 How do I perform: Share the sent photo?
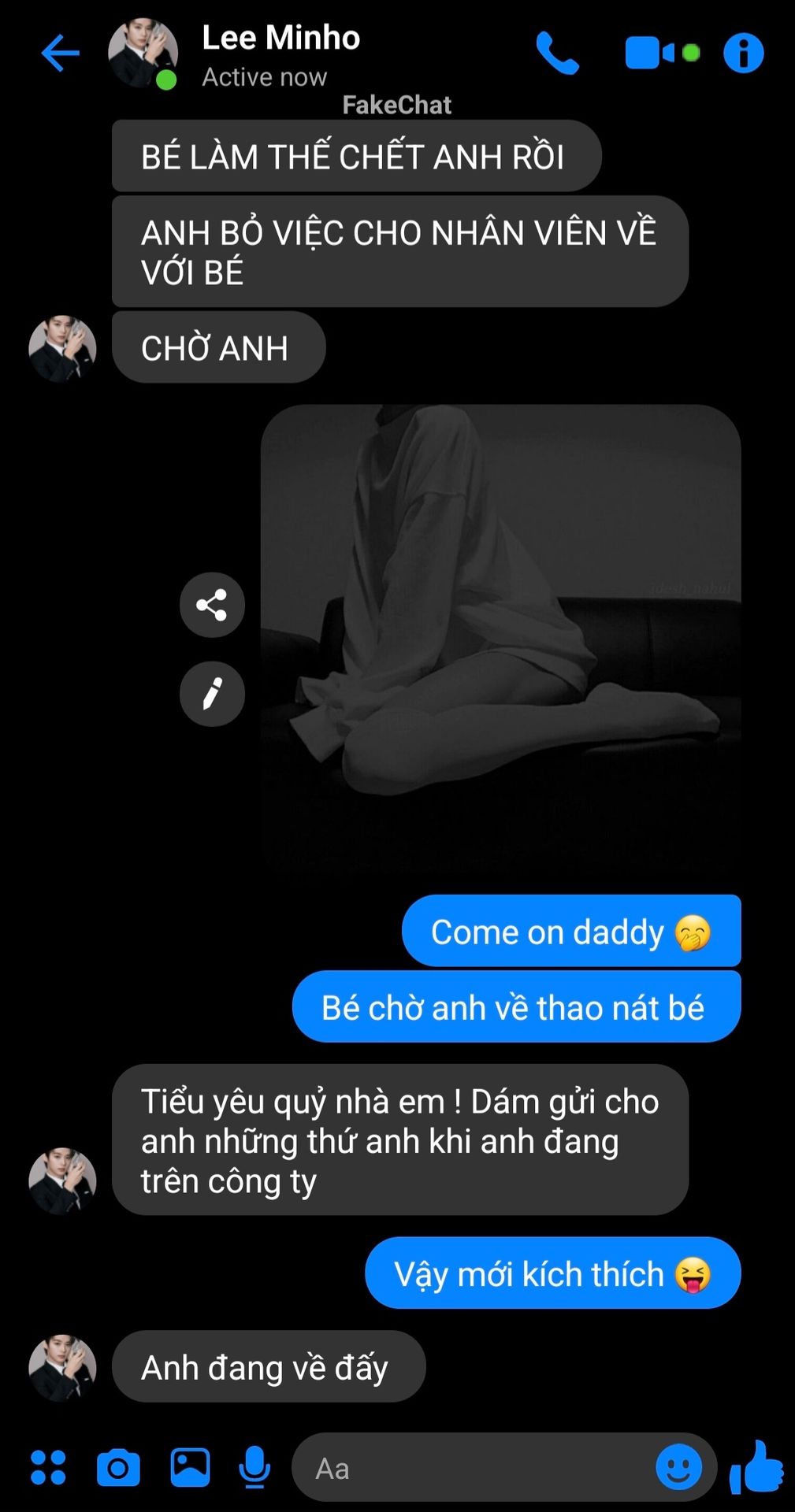[212, 605]
